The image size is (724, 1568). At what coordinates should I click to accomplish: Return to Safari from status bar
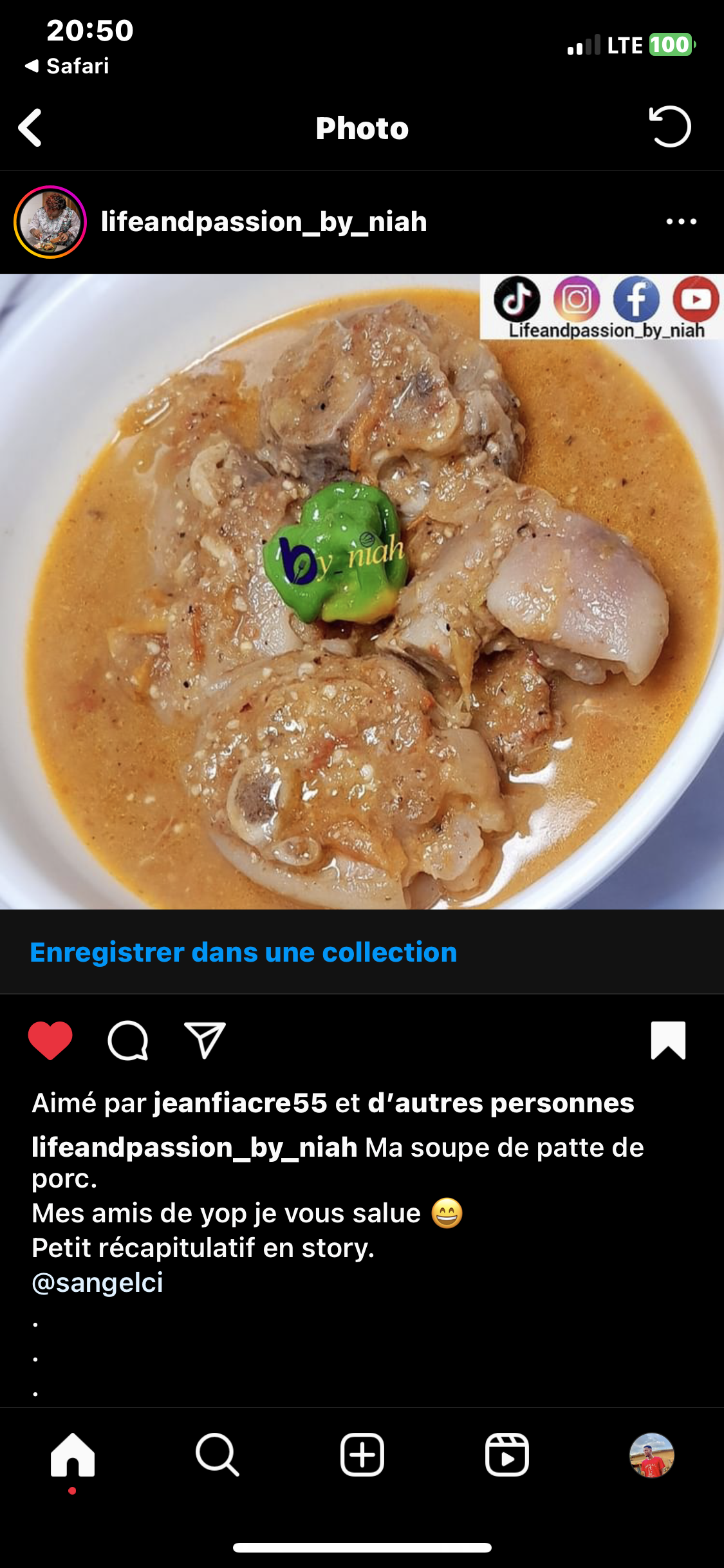pyautogui.click(x=67, y=66)
